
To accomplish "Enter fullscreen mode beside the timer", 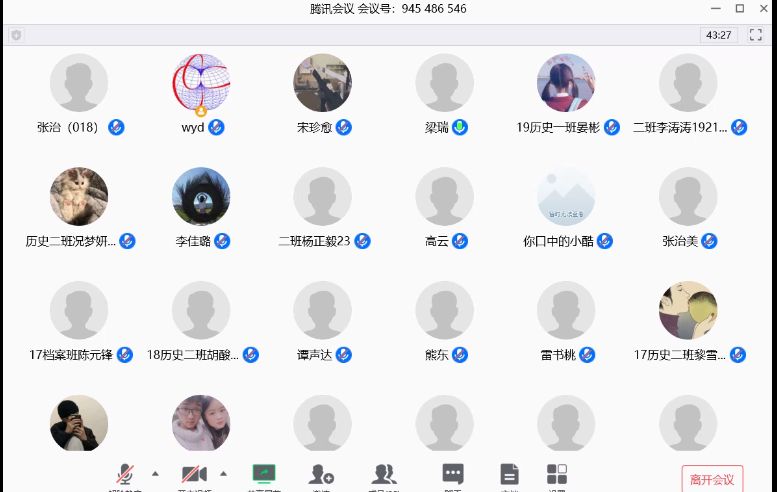I will pos(756,35).
